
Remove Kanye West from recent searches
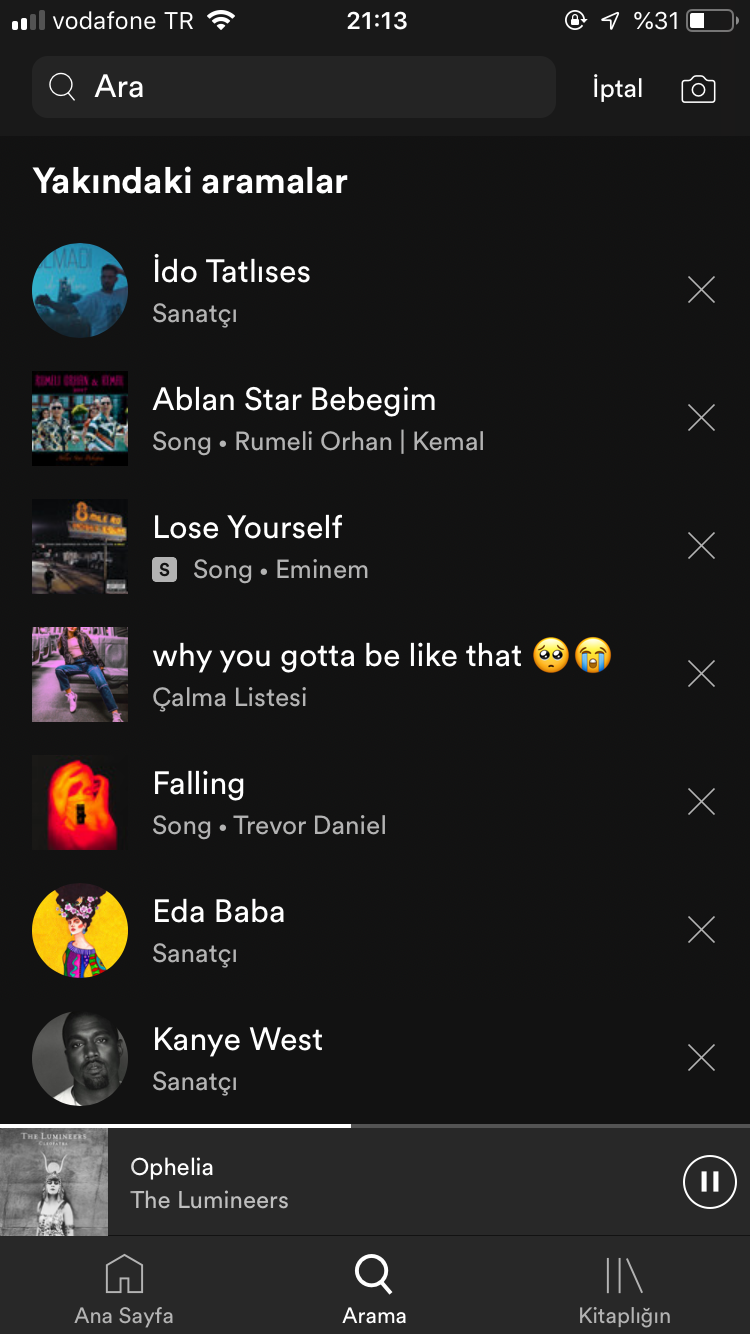click(x=701, y=1058)
